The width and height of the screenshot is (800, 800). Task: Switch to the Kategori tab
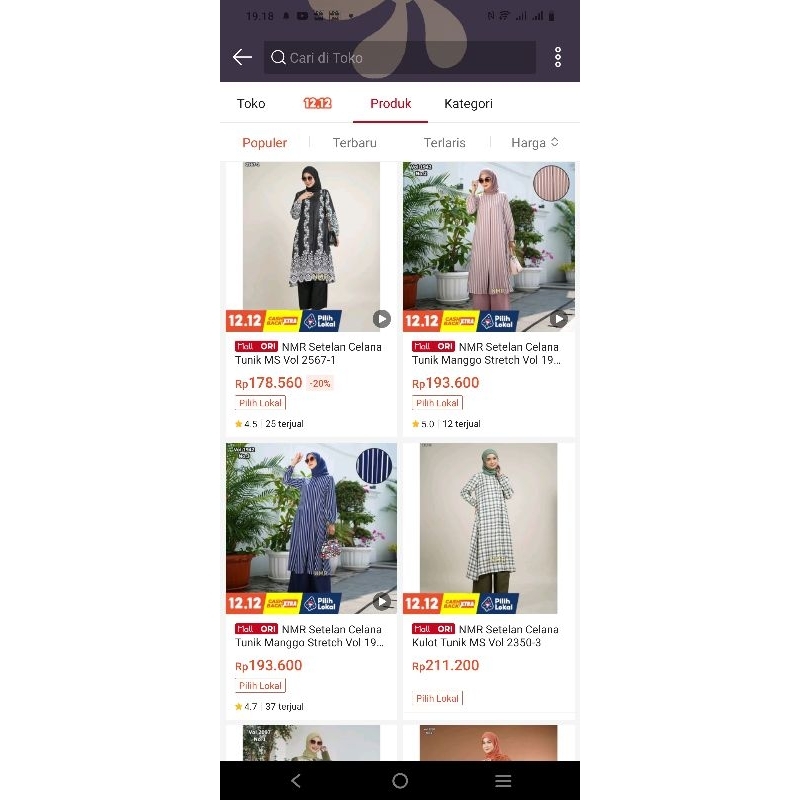point(468,103)
